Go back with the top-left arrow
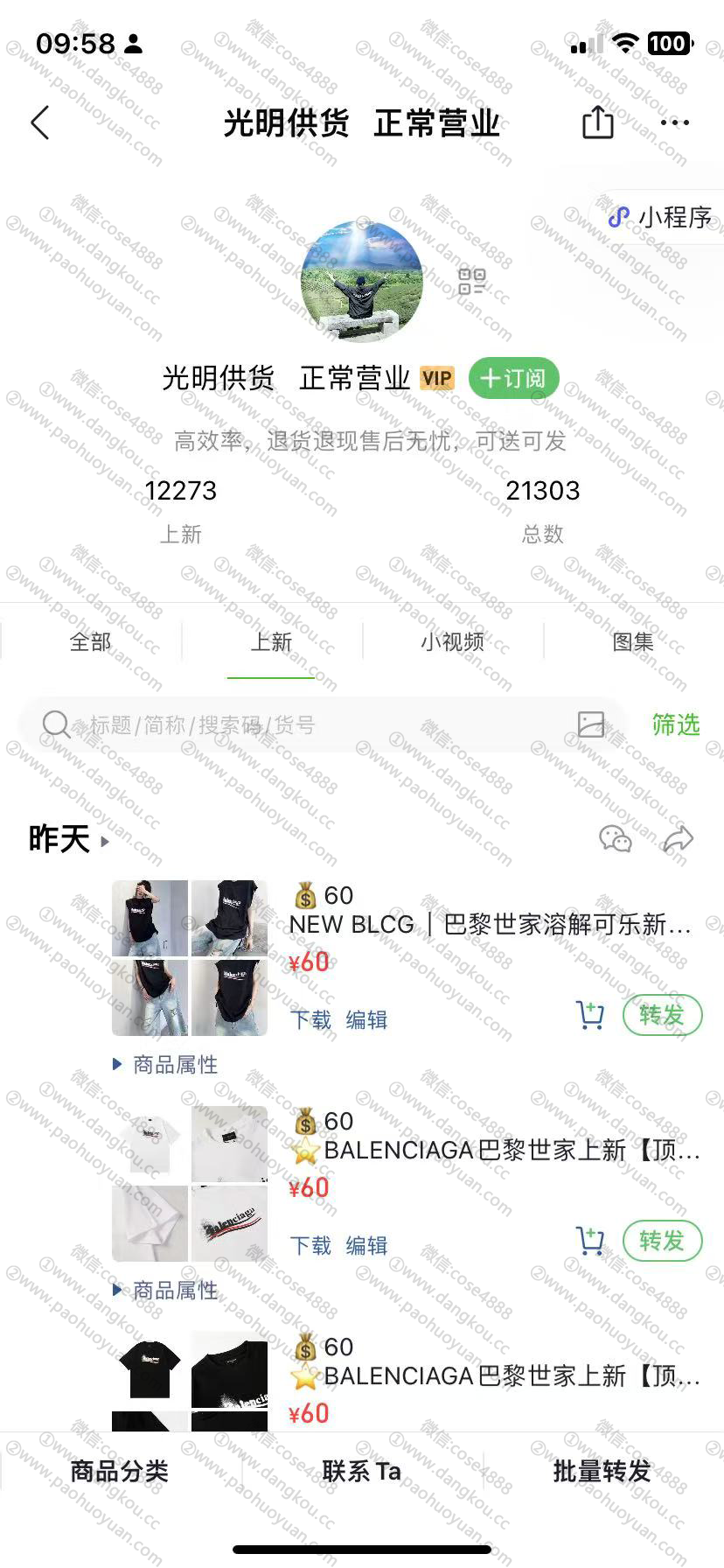The image size is (724, 1568). [40, 122]
